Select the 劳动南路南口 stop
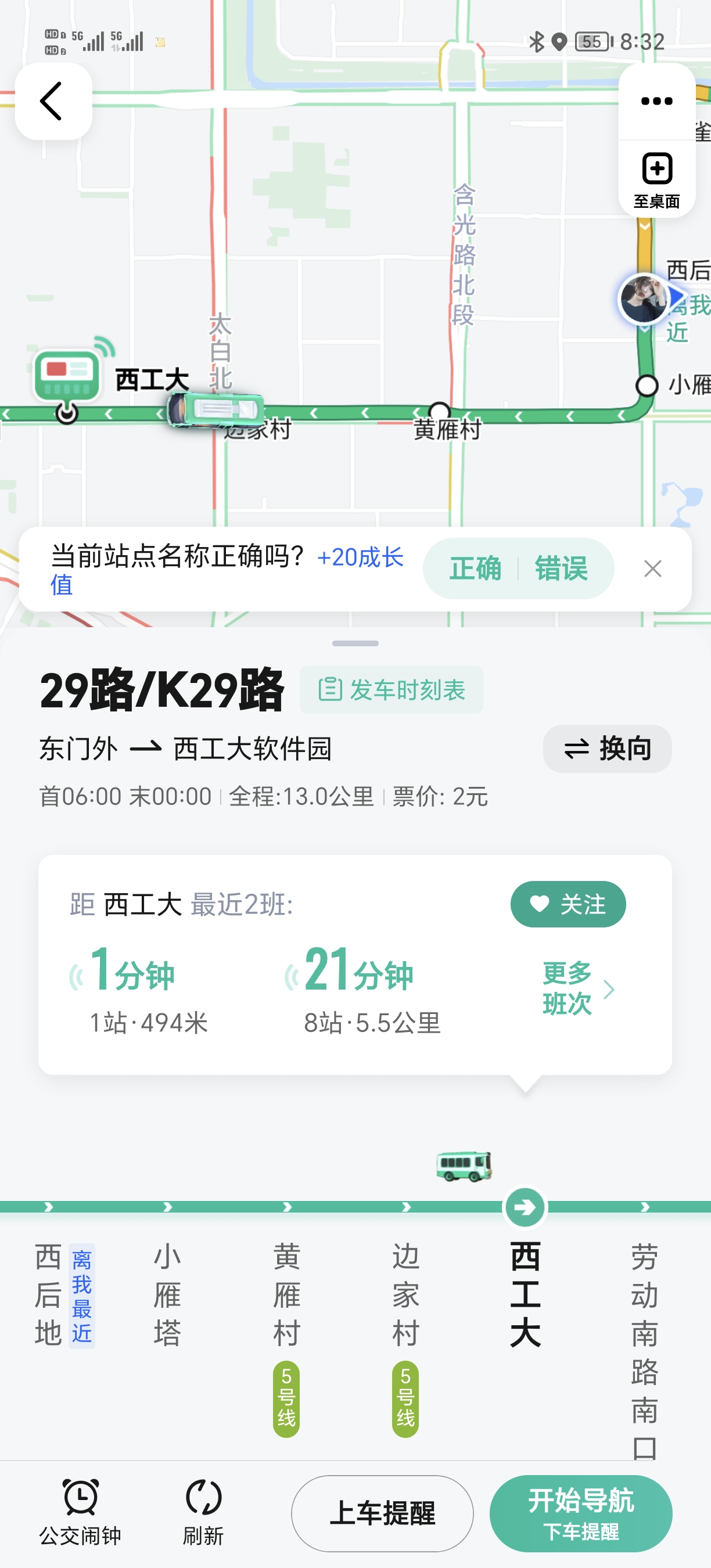Viewport: 711px width, 1568px height. (645, 1351)
